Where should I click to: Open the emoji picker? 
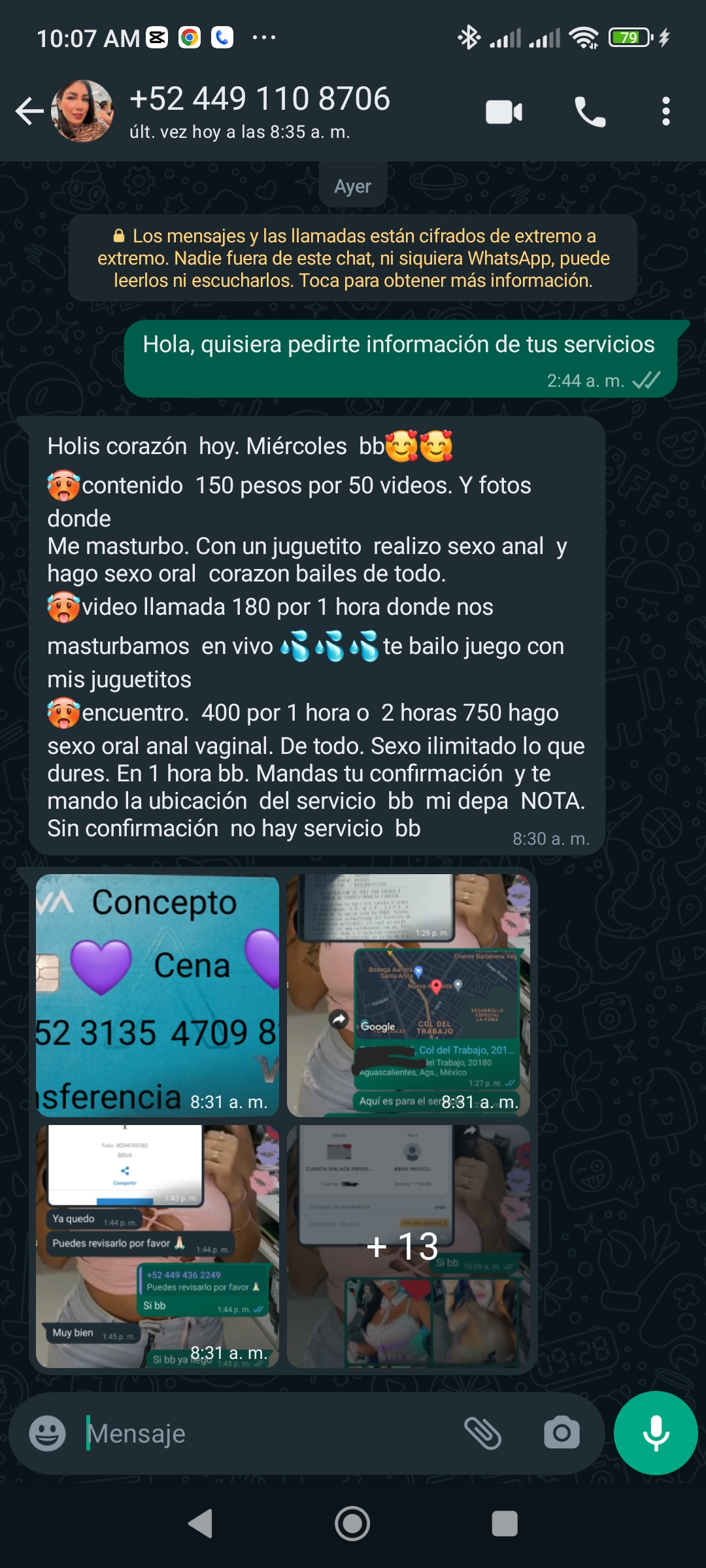point(47,1433)
